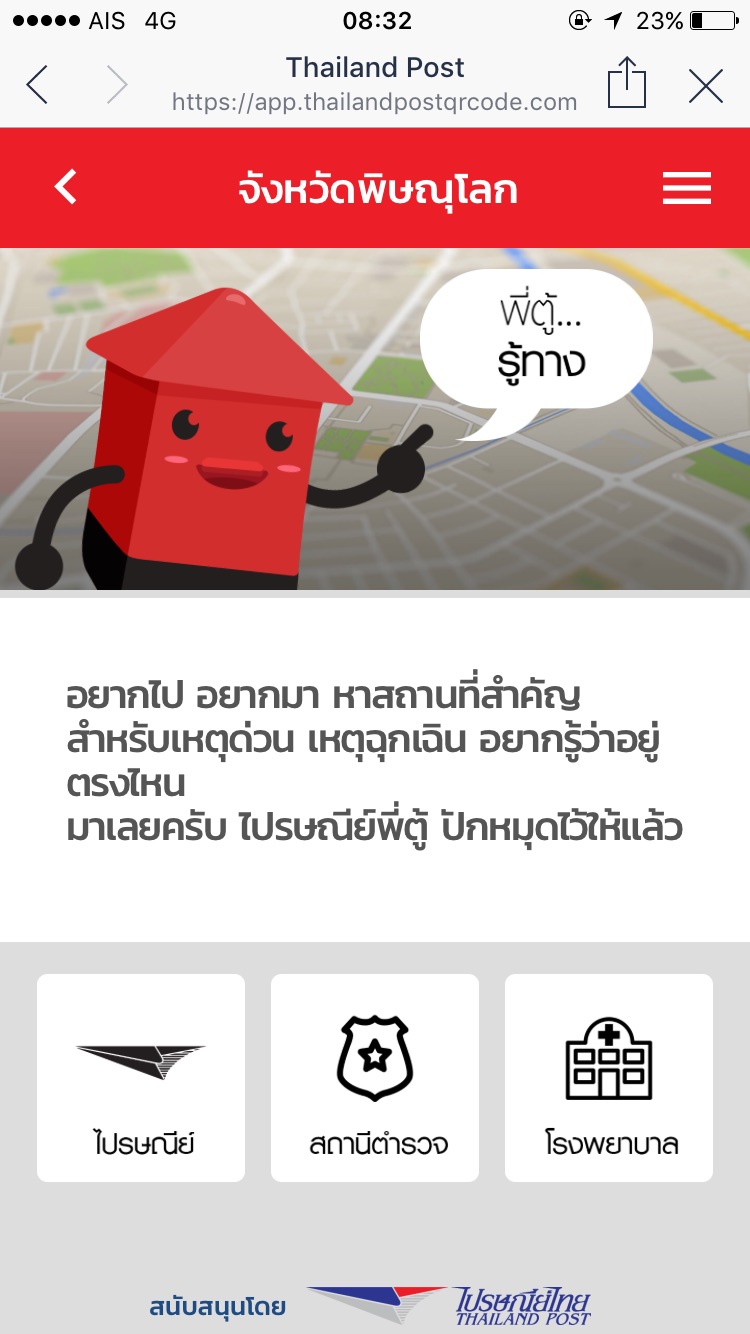Screen dimensions: 750x1334
Task: Share this Thailand Post page
Action: (x=627, y=84)
